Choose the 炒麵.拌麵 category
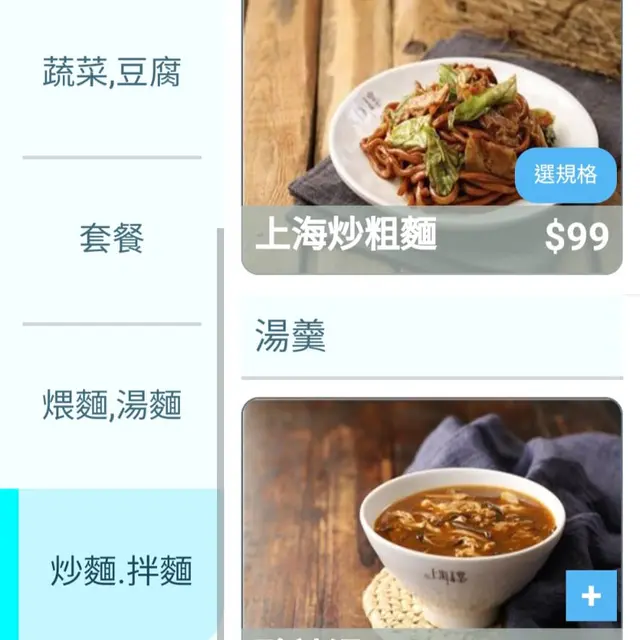 point(120,572)
